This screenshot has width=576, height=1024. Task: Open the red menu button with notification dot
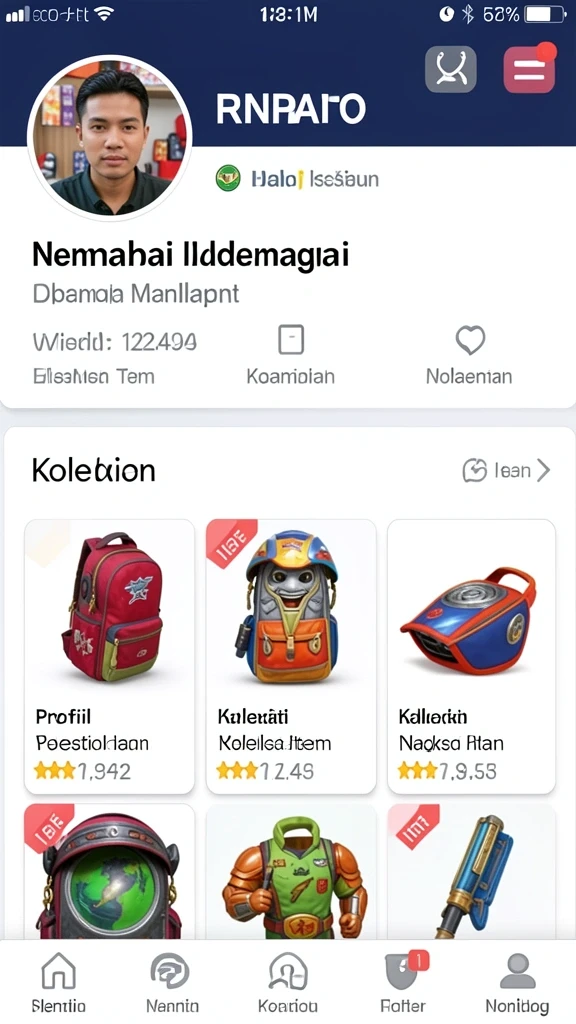tap(529, 69)
